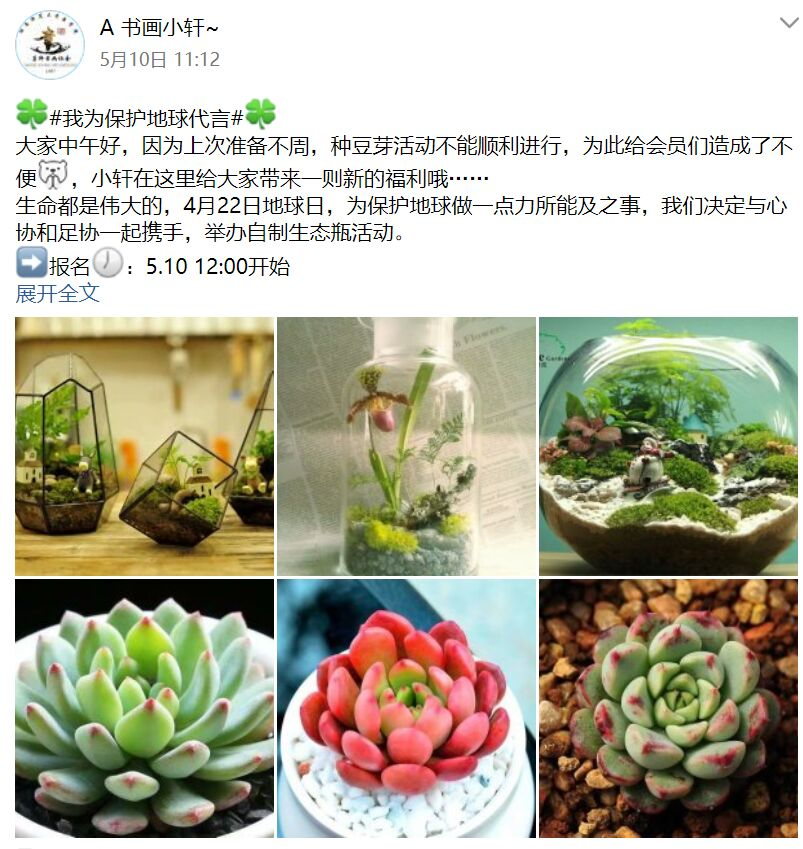Open the geometric glass terrarium photo
The image size is (803, 849).
(144, 446)
